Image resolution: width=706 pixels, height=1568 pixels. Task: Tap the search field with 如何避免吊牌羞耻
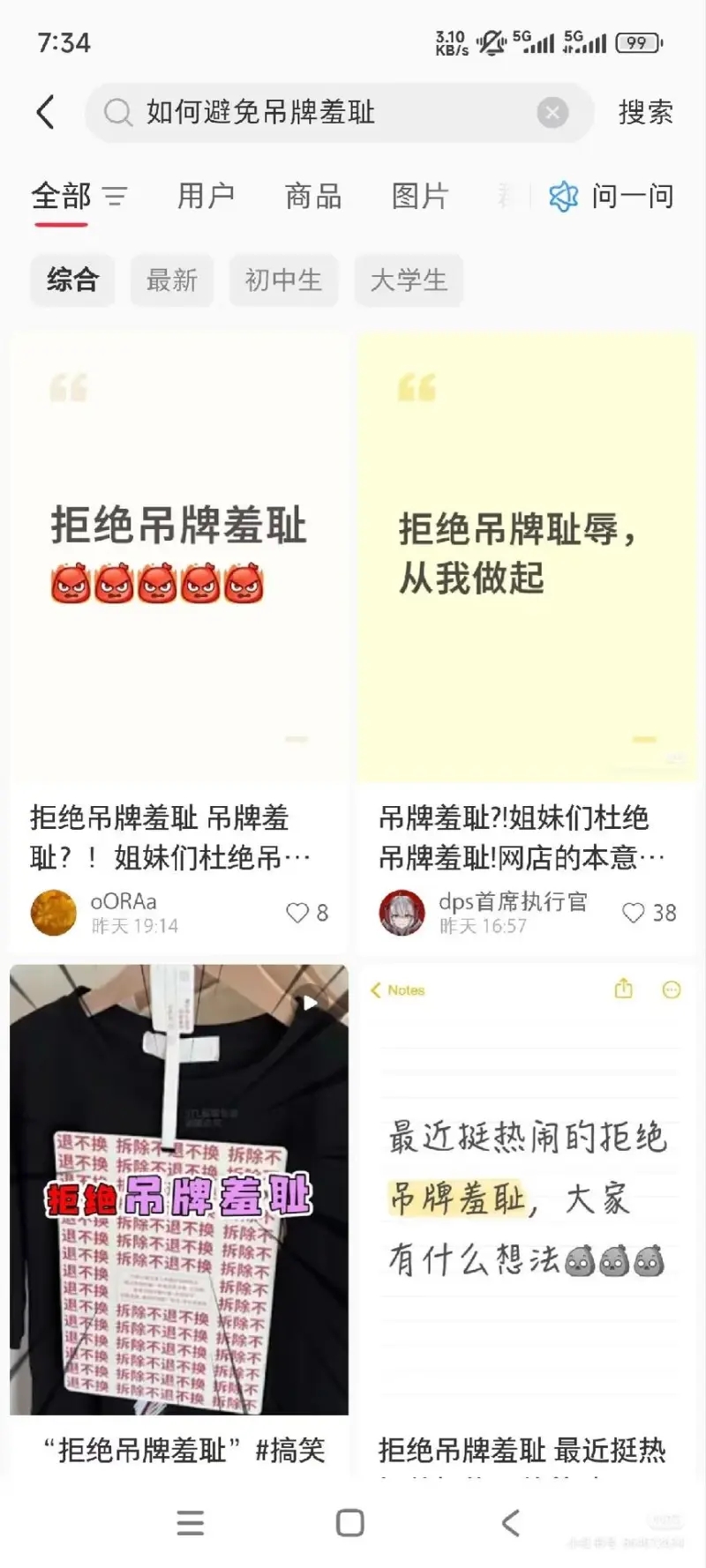click(318, 112)
